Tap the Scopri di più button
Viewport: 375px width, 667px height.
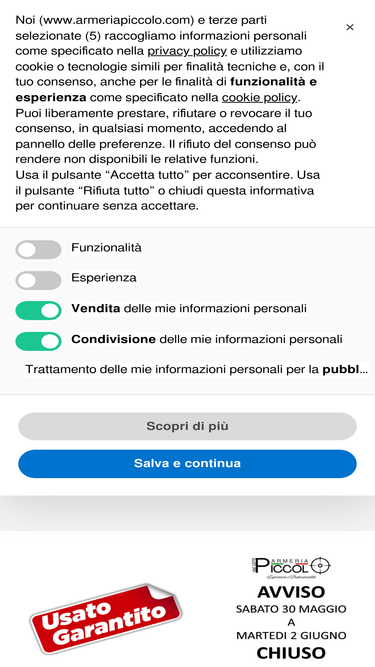pos(187,426)
